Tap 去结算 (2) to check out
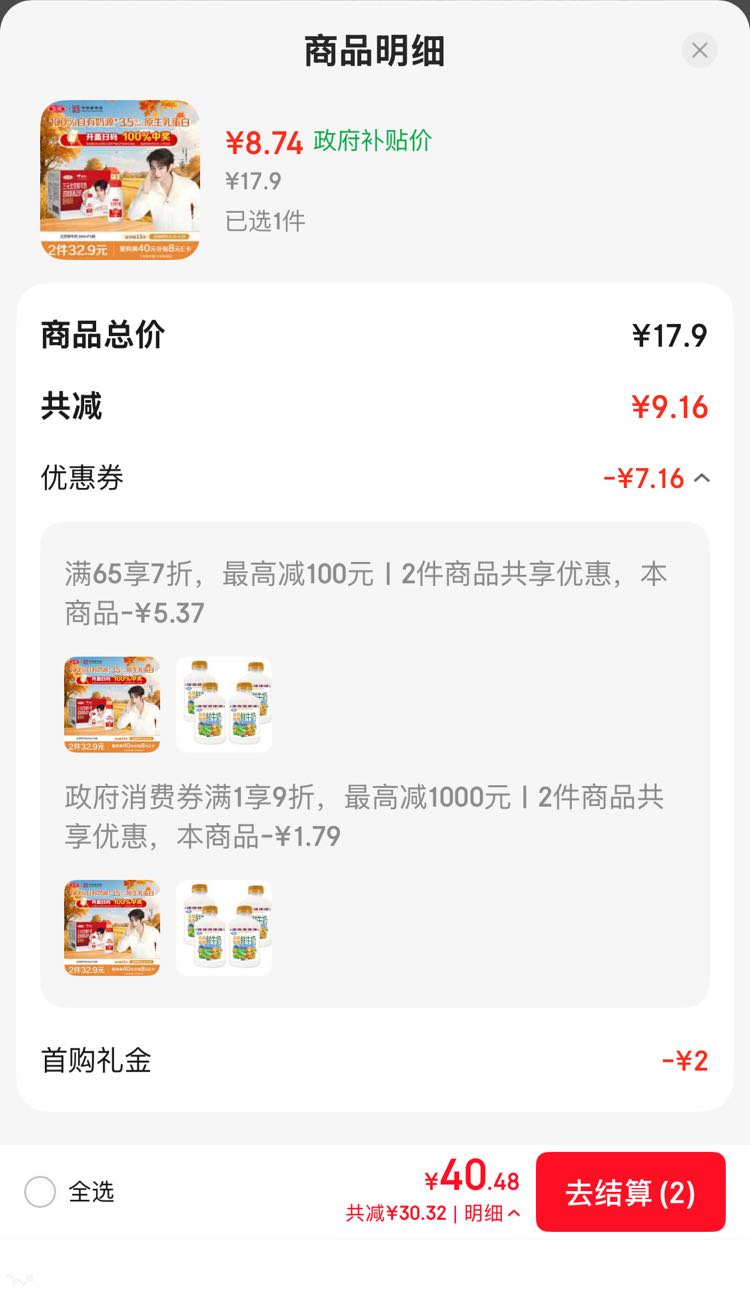750x1298 pixels. 631,1192
